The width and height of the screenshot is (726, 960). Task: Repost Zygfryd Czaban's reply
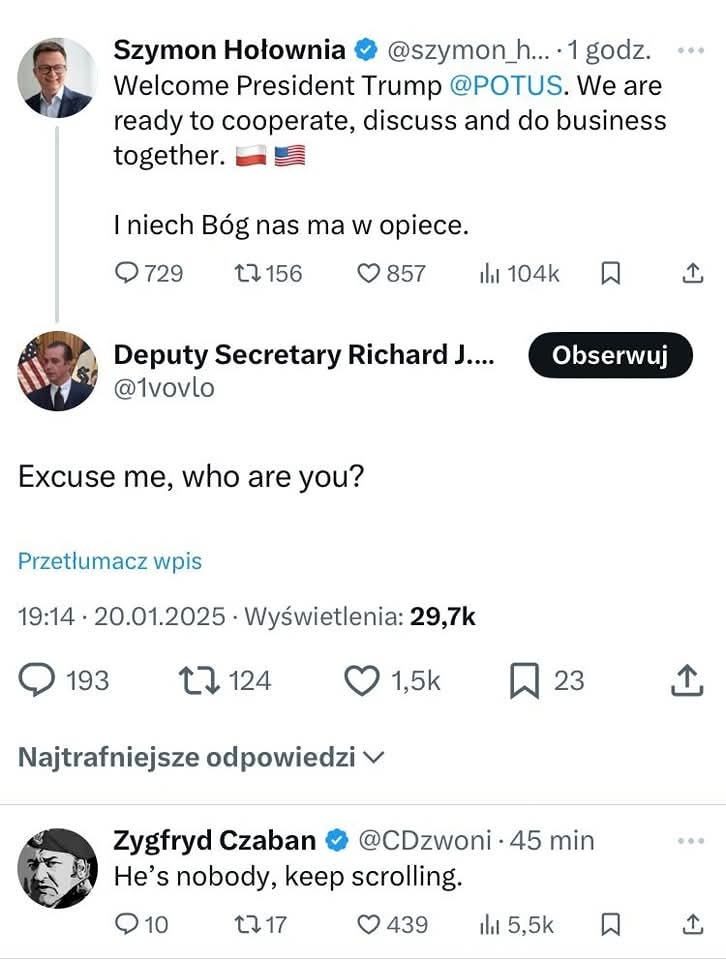[x=246, y=925]
